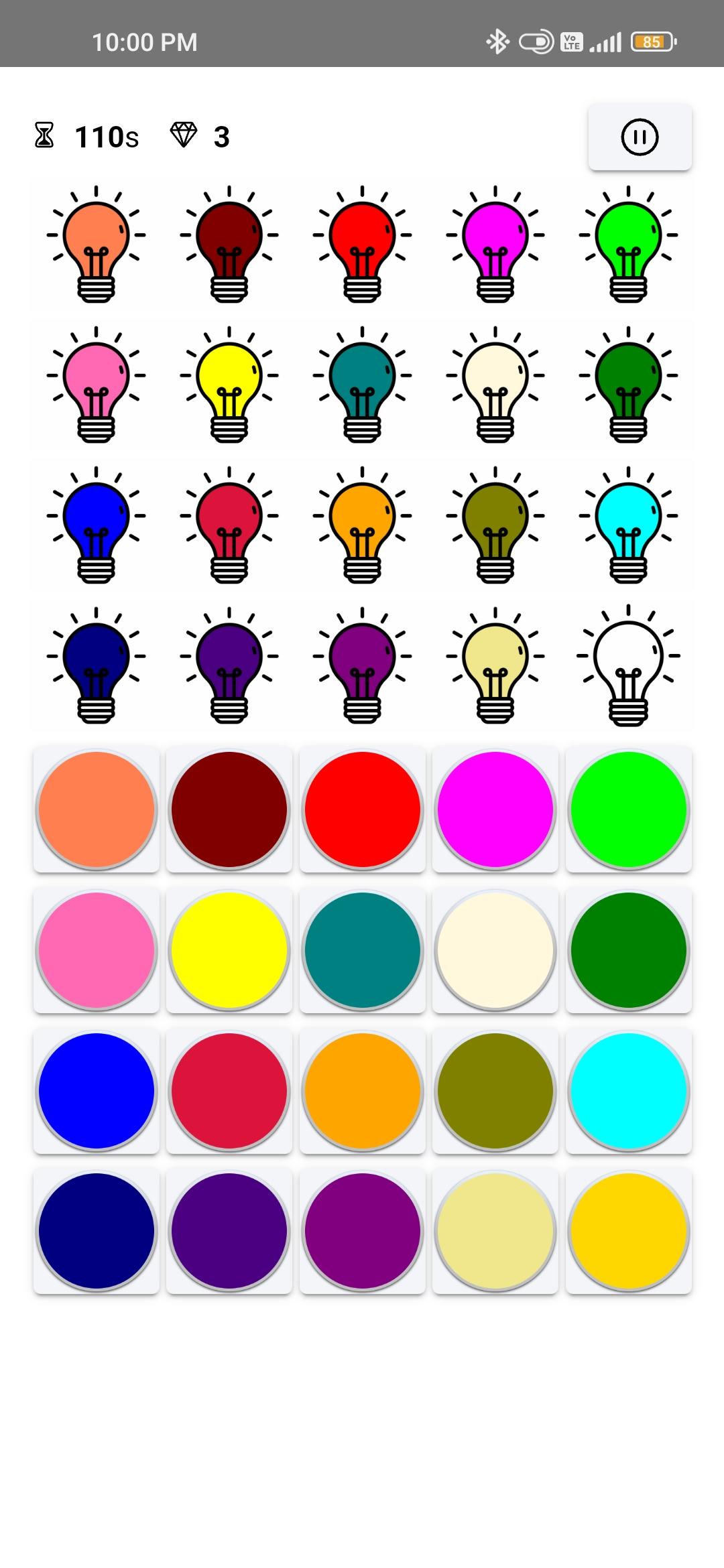
Task: Tap the navy blue color swatch
Action: [97, 1231]
